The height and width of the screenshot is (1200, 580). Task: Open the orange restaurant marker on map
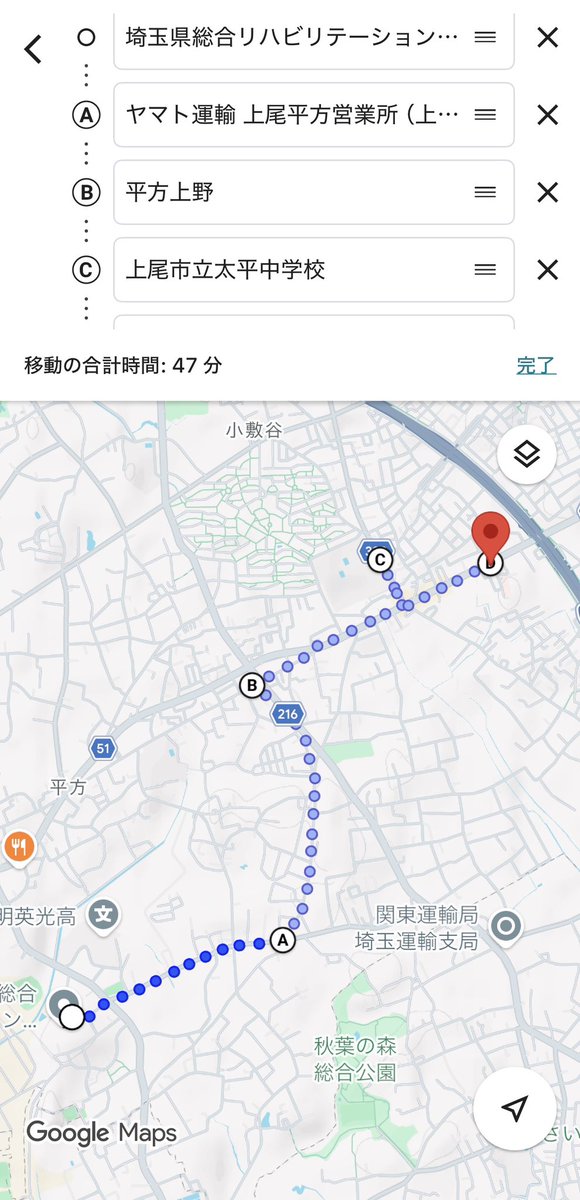pyautogui.click(x=19, y=848)
